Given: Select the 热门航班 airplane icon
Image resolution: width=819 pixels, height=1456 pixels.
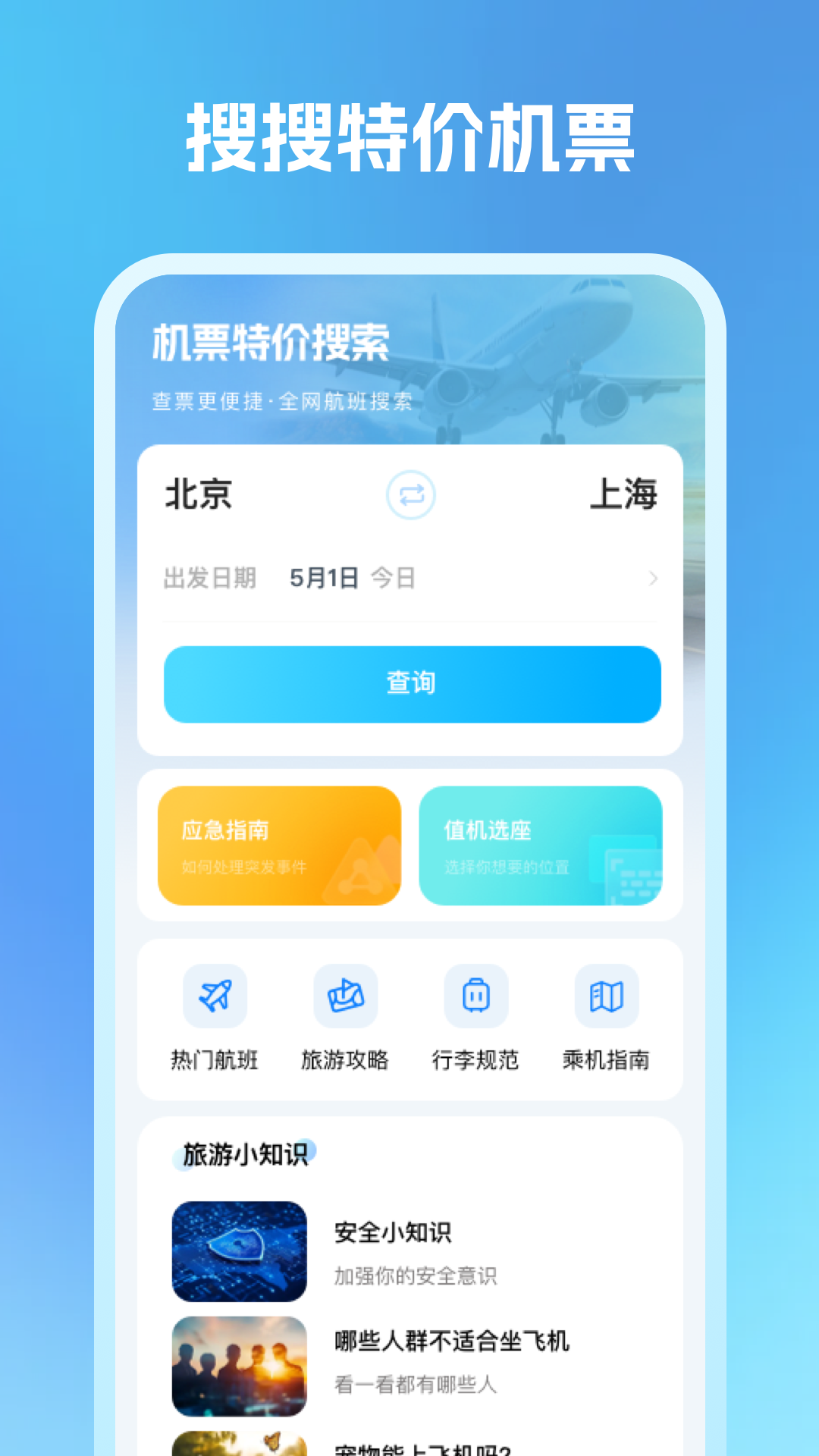Looking at the screenshot, I should [215, 996].
